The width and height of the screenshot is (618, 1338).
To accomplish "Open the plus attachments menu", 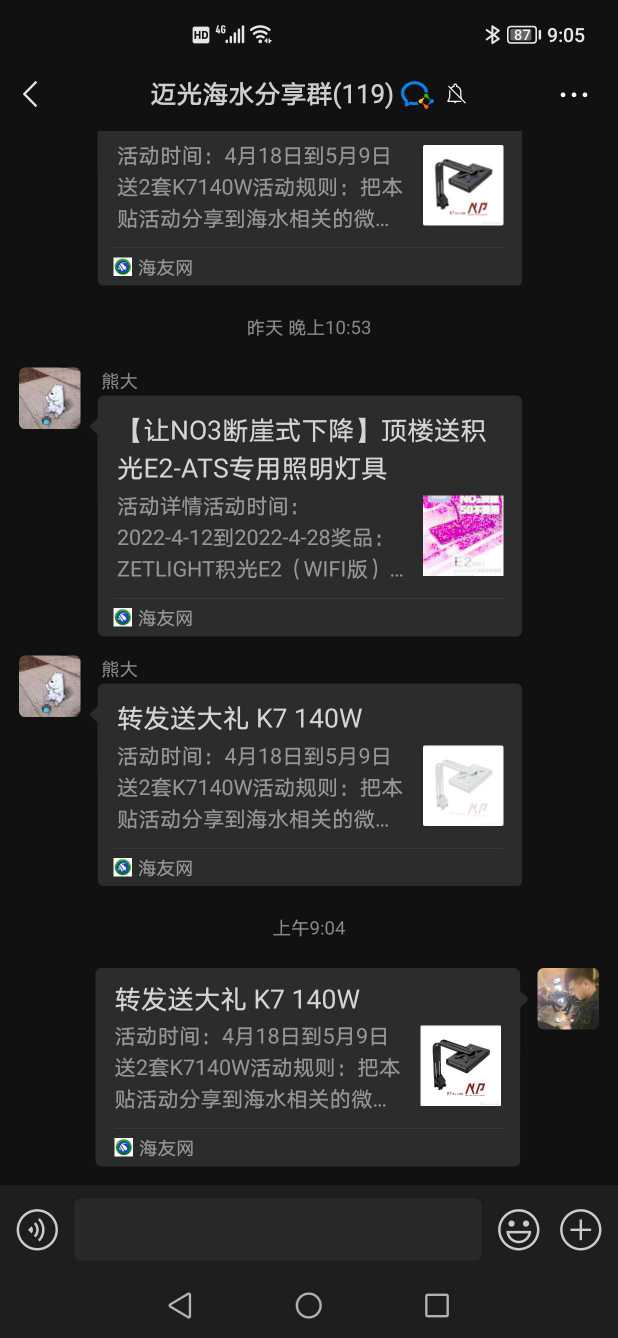I will (580, 1229).
